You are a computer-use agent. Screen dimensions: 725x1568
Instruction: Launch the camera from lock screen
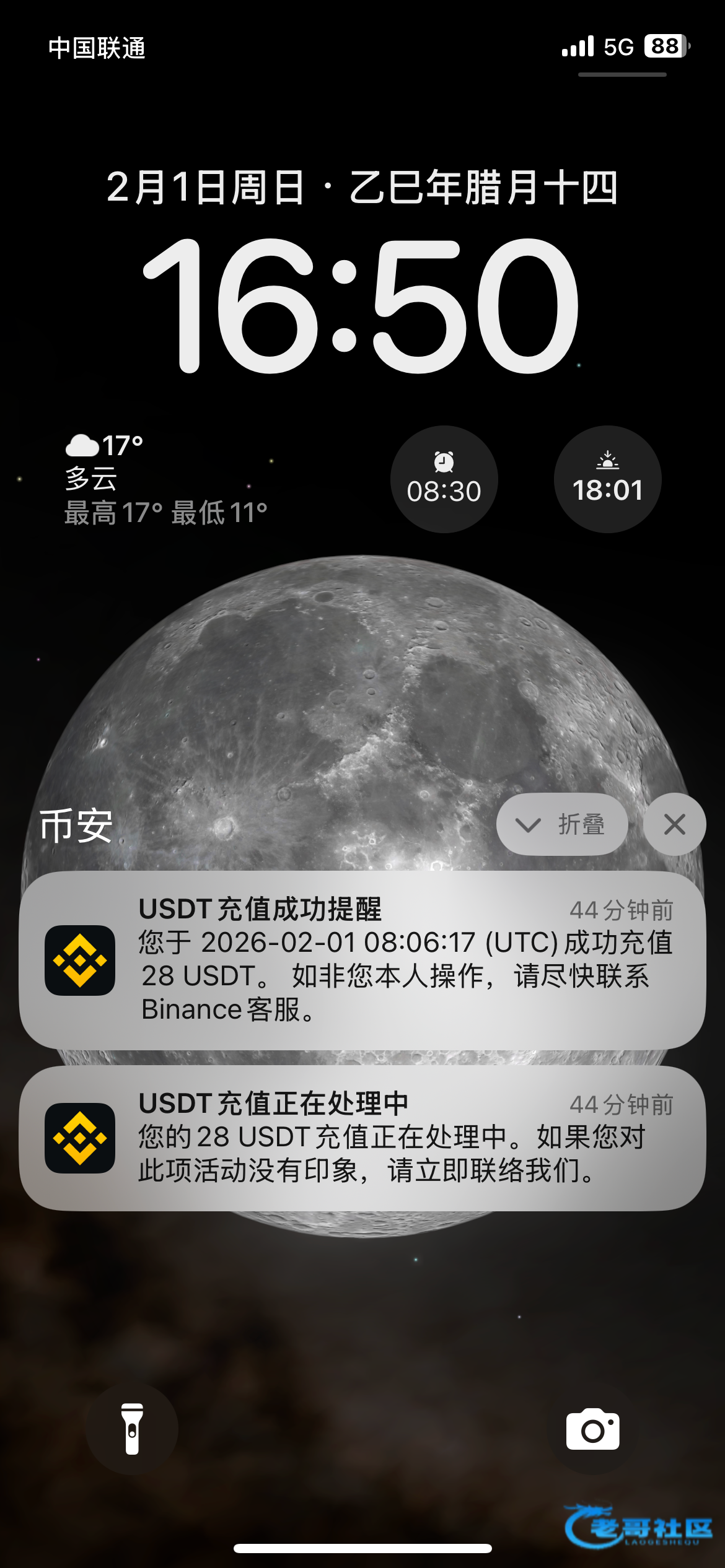pos(592,1429)
